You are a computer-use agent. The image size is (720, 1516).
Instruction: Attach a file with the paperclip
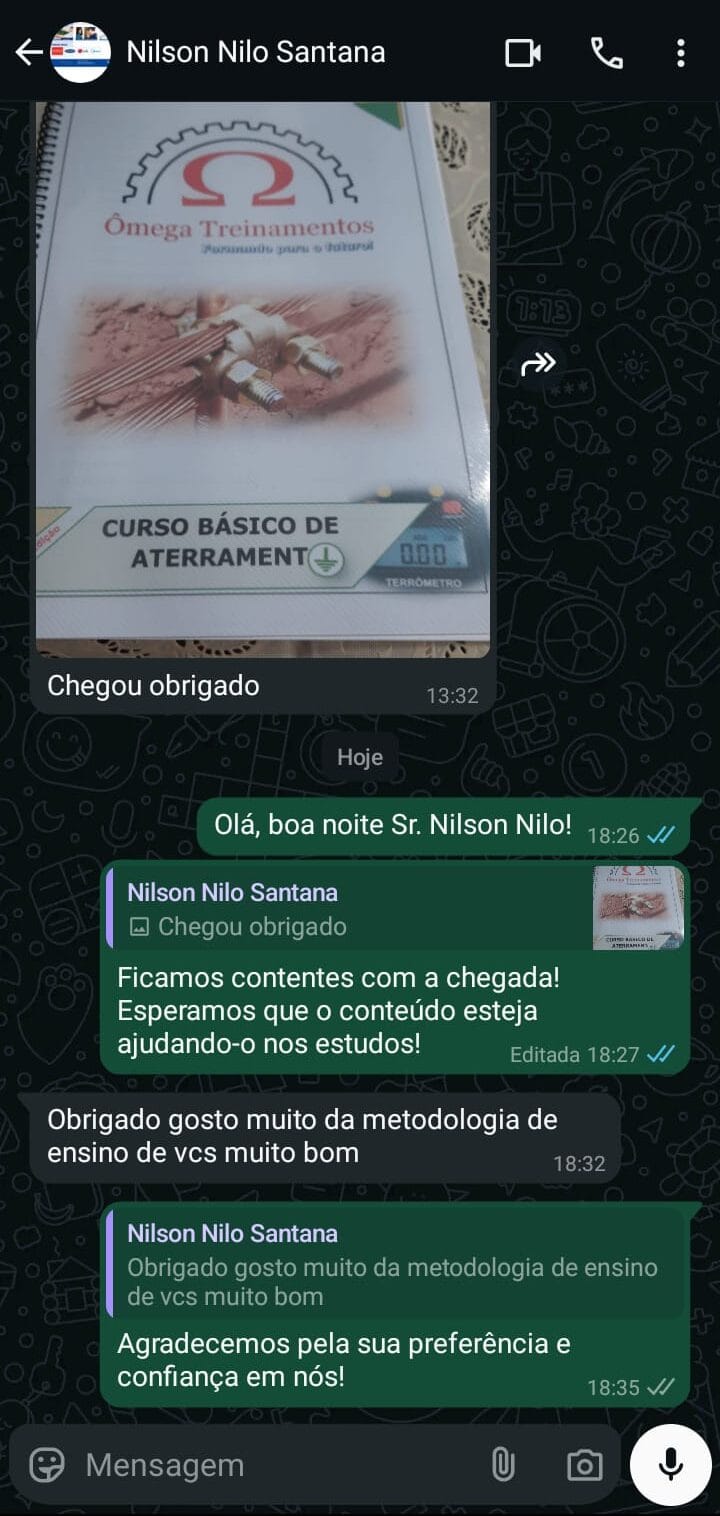click(x=502, y=1465)
